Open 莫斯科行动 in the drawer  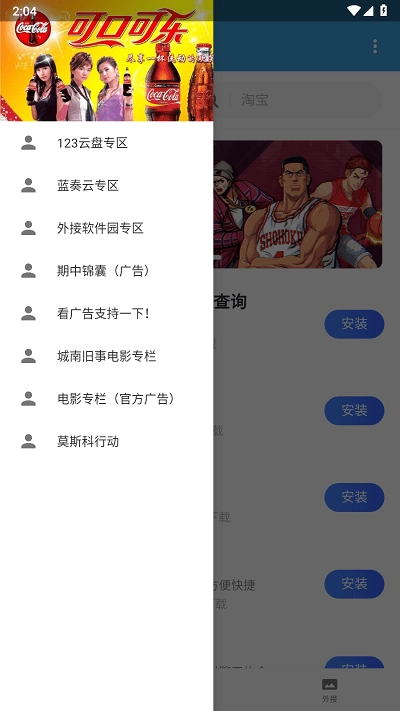coord(107,441)
